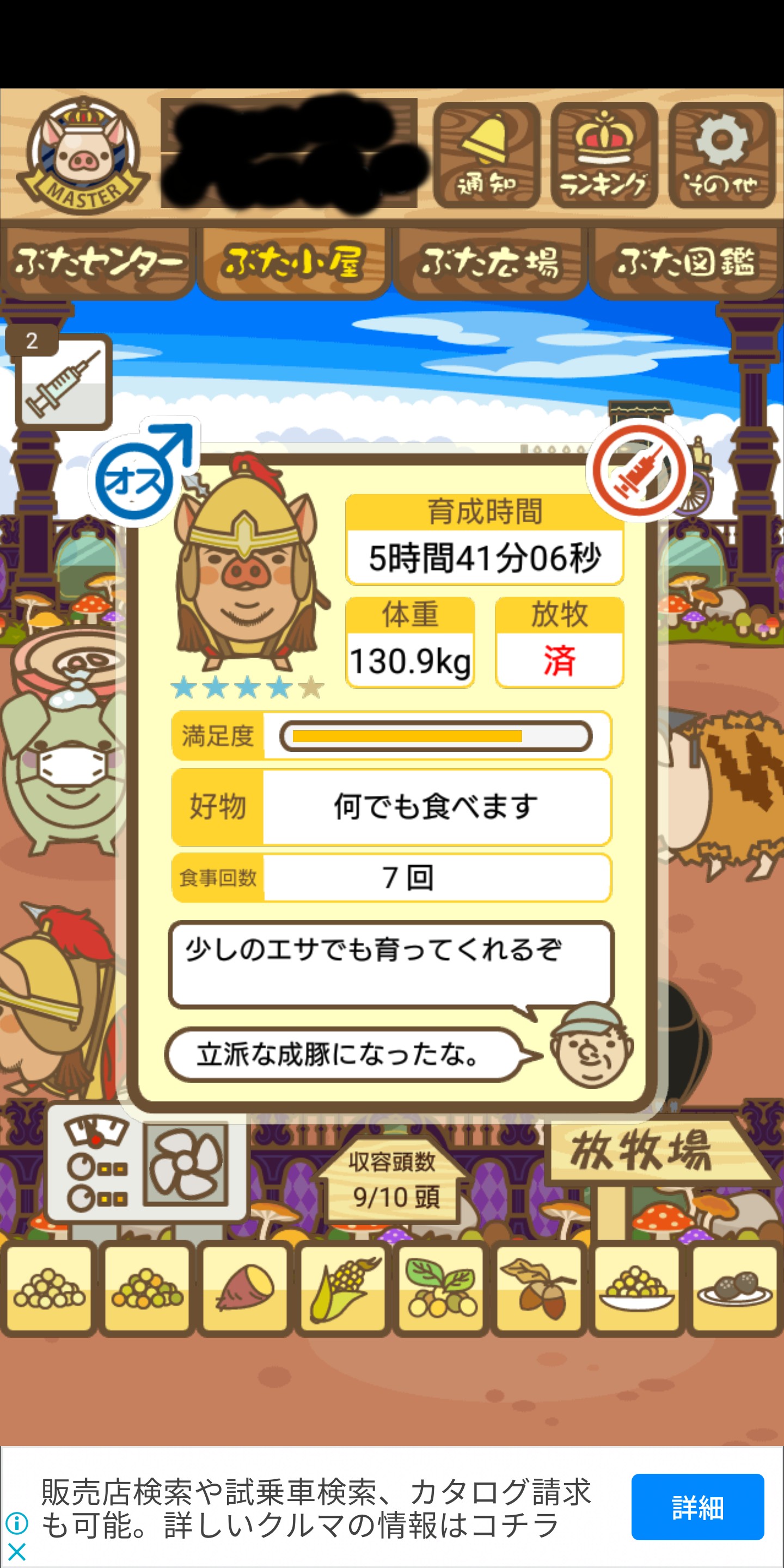
Task: Switch to the ぶたセンター tab
Action: coord(97,263)
